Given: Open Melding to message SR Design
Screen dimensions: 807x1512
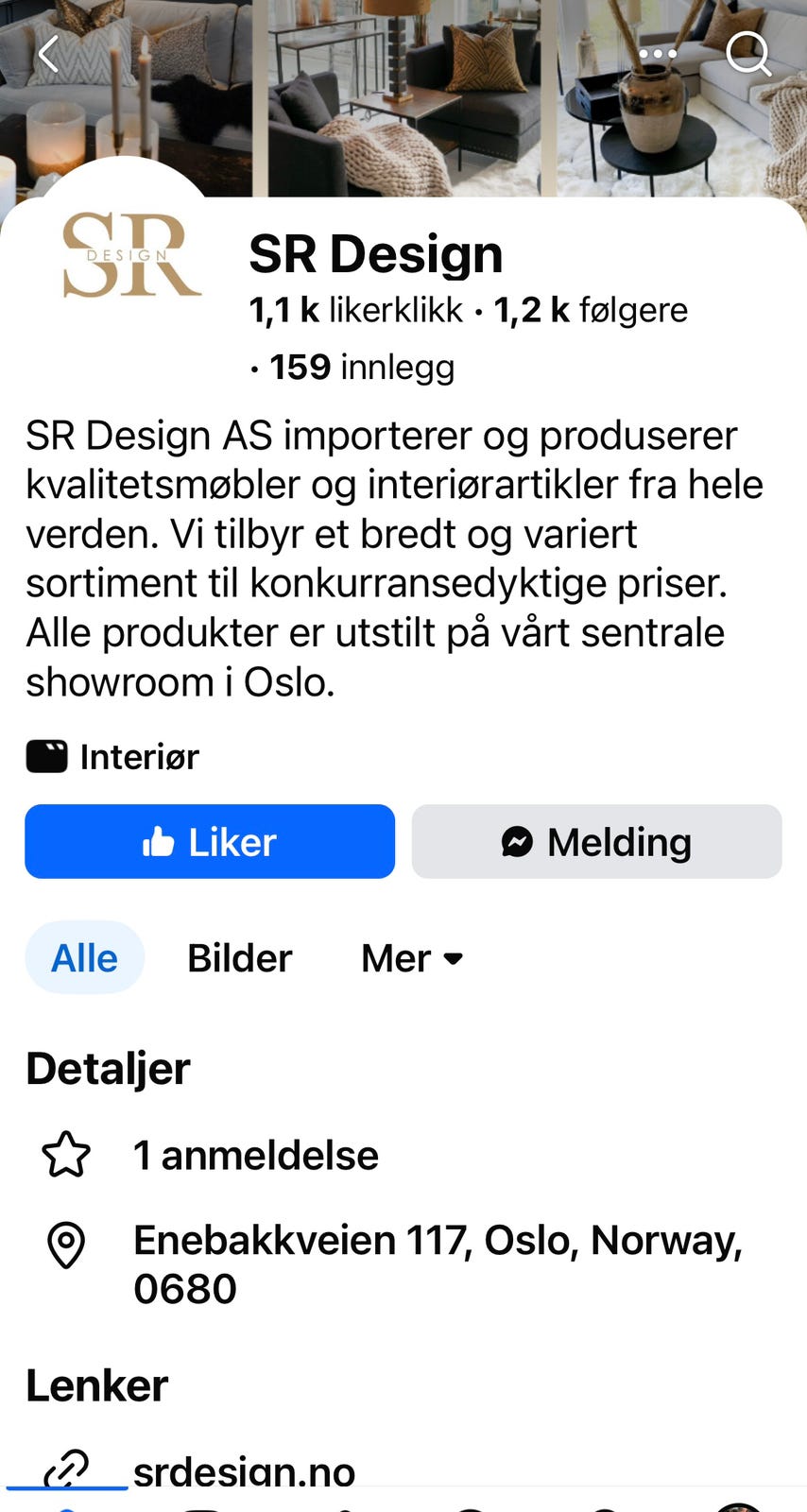Looking at the screenshot, I should point(597,841).
